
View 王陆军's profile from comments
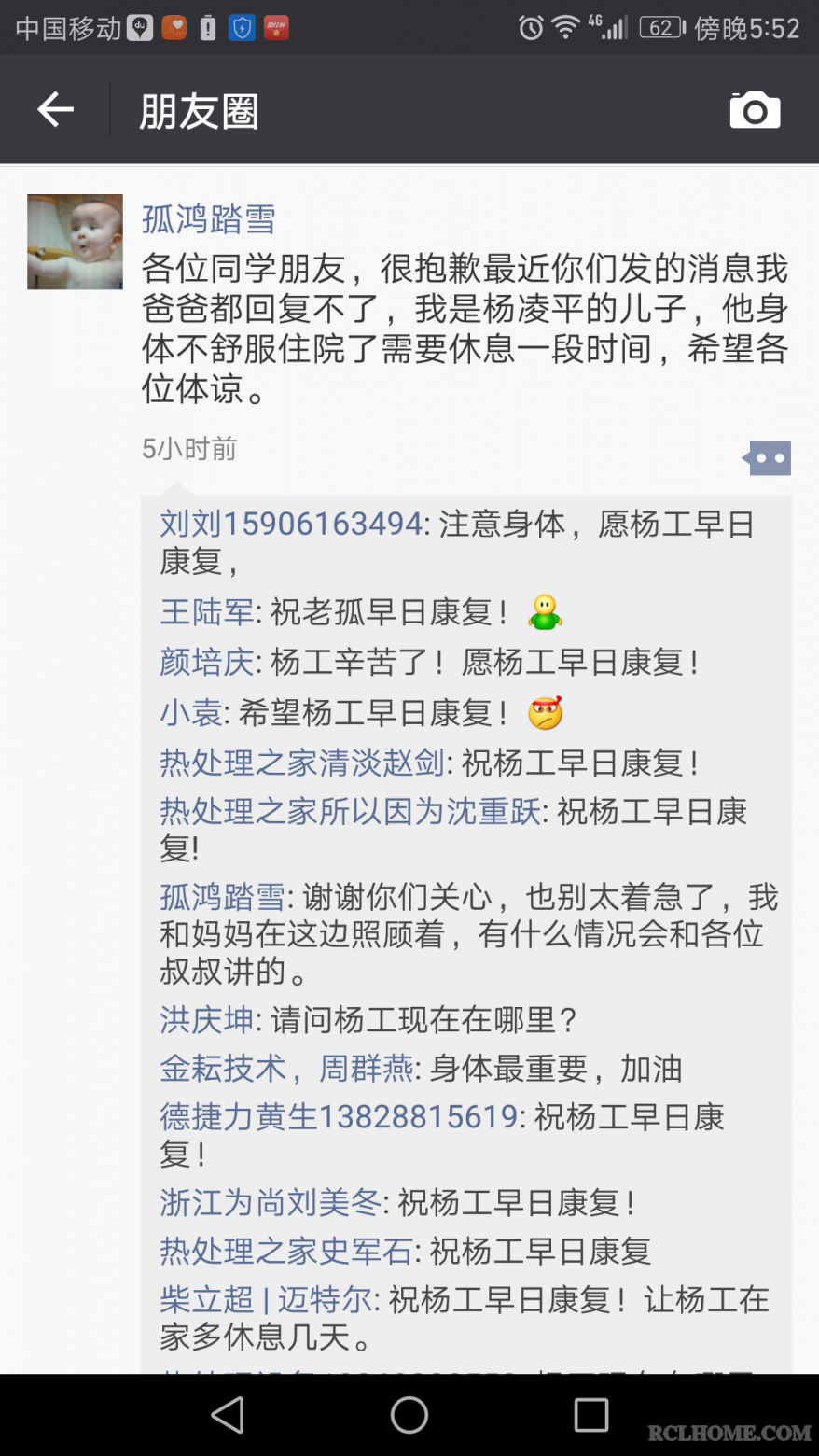[x=206, y=612]
